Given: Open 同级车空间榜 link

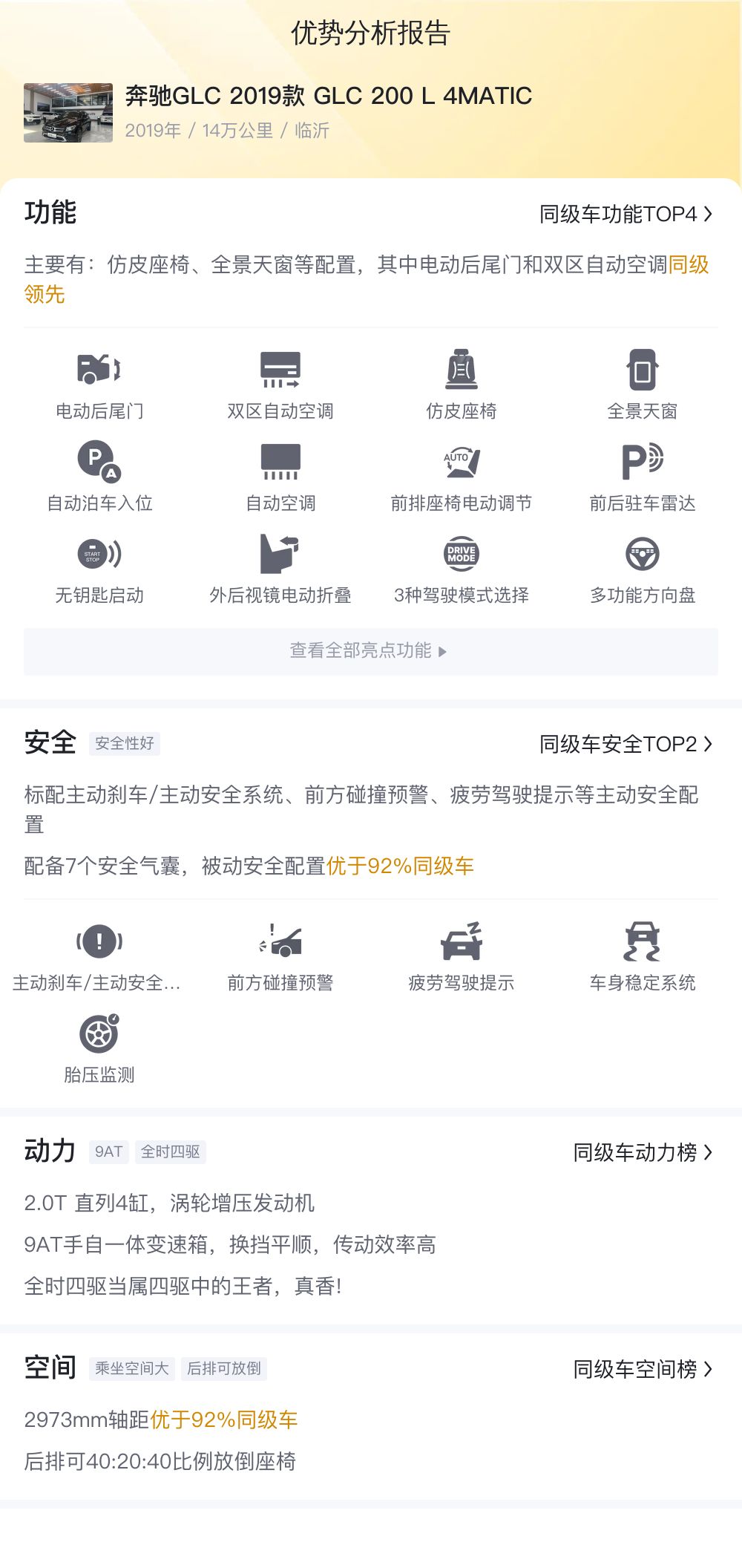Looking at the screenshot, I should (643, 1369).
